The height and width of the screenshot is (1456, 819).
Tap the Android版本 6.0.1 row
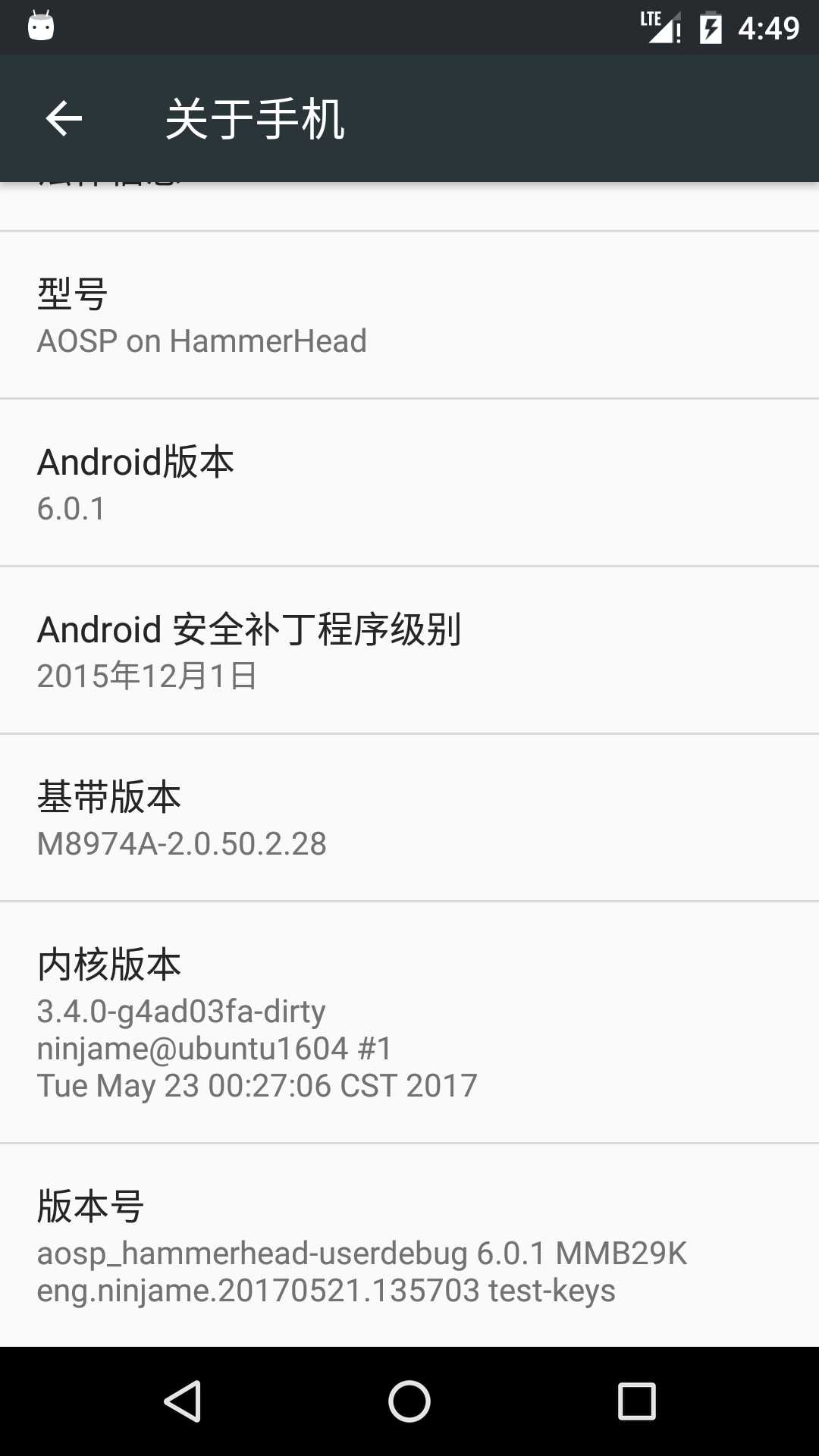tap(409, 483)
